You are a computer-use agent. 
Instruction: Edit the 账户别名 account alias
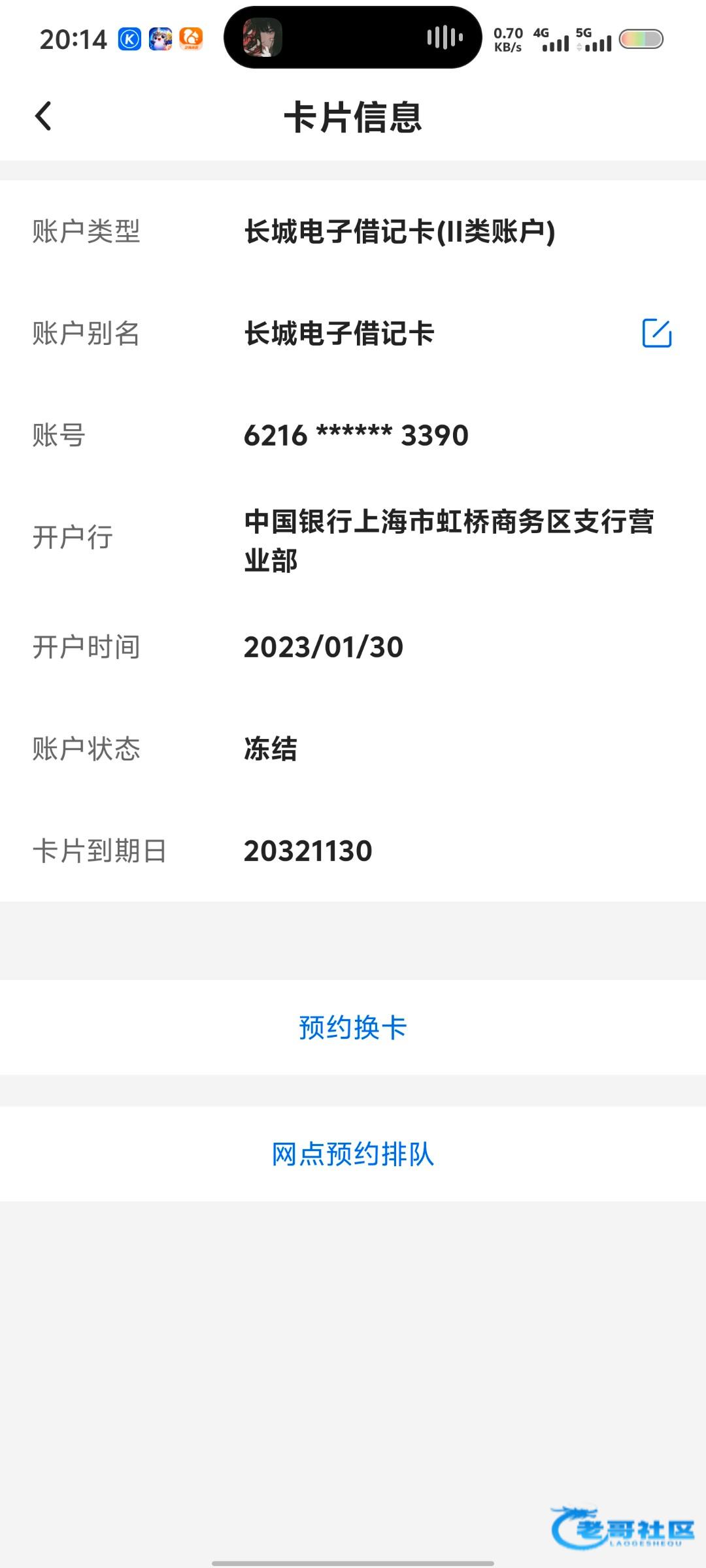pos(657,333)
